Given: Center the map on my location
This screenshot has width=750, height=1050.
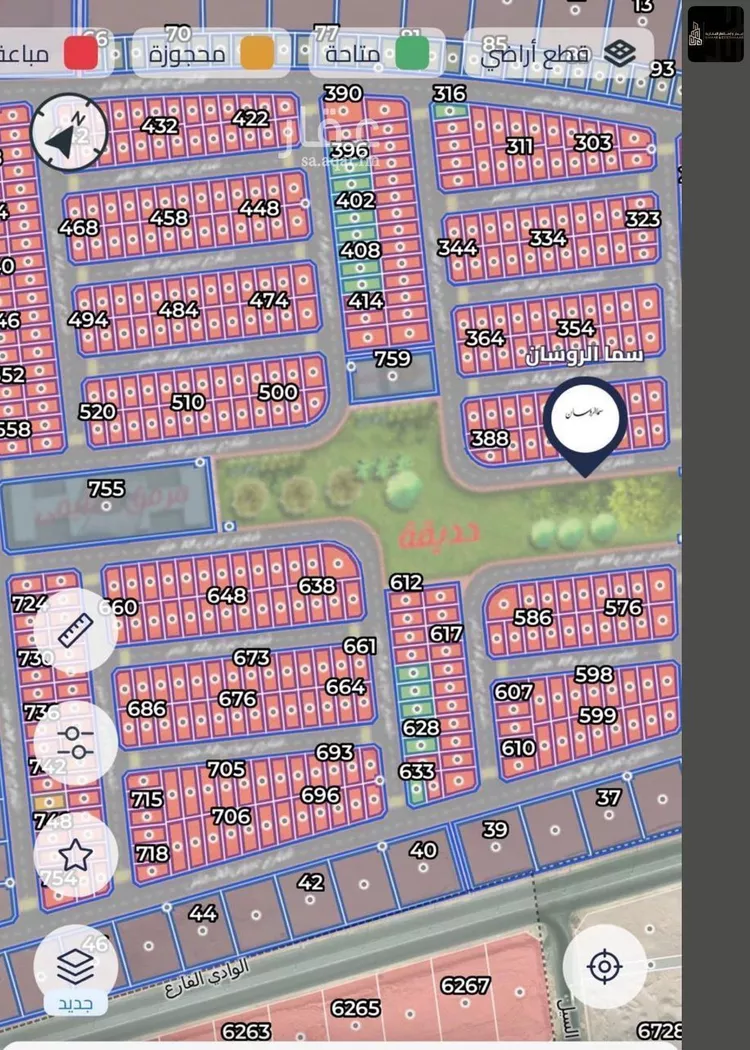Looking at the screenshot, I should pyautogui.click(x=604, y=967).
